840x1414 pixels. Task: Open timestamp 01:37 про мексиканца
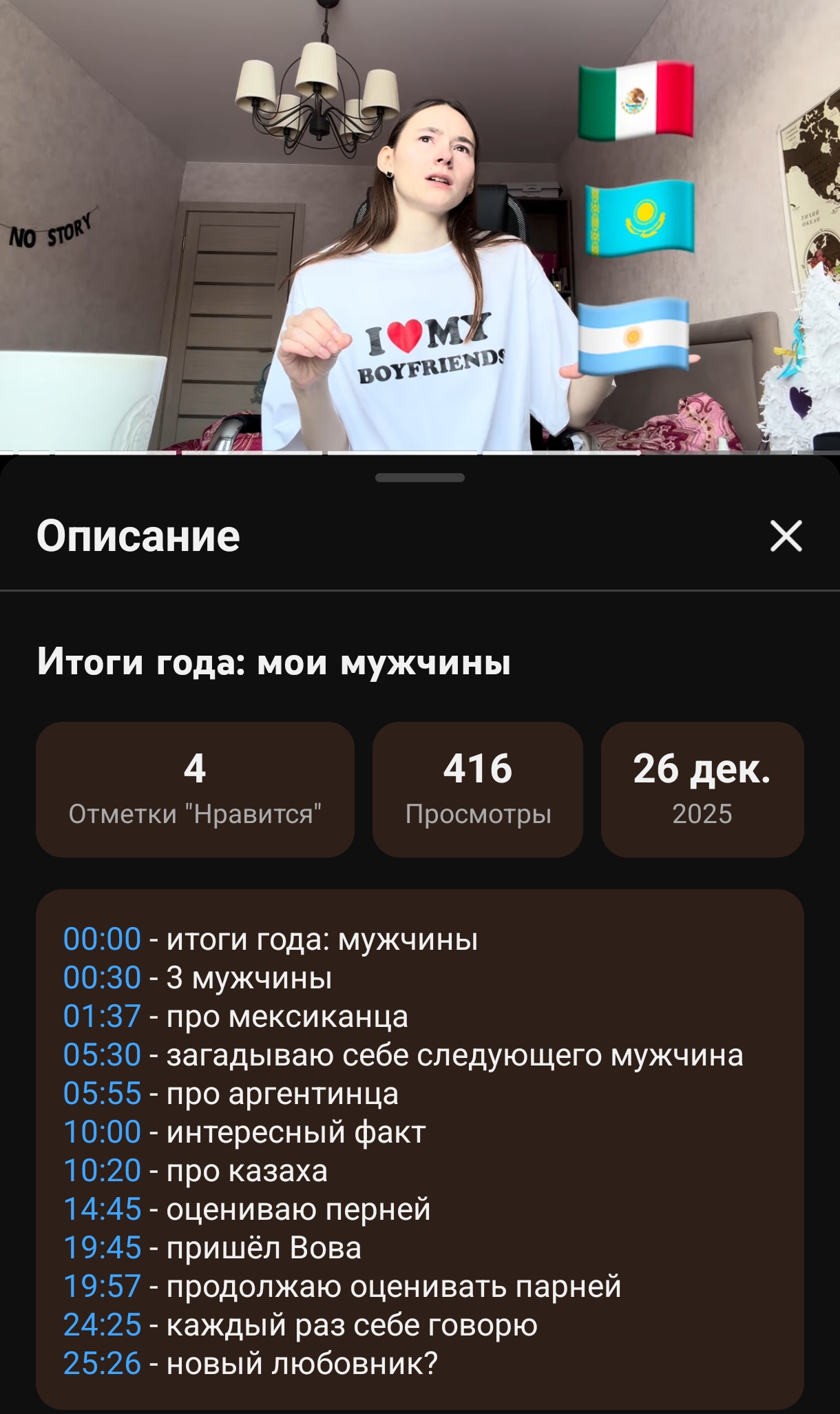102,1017
